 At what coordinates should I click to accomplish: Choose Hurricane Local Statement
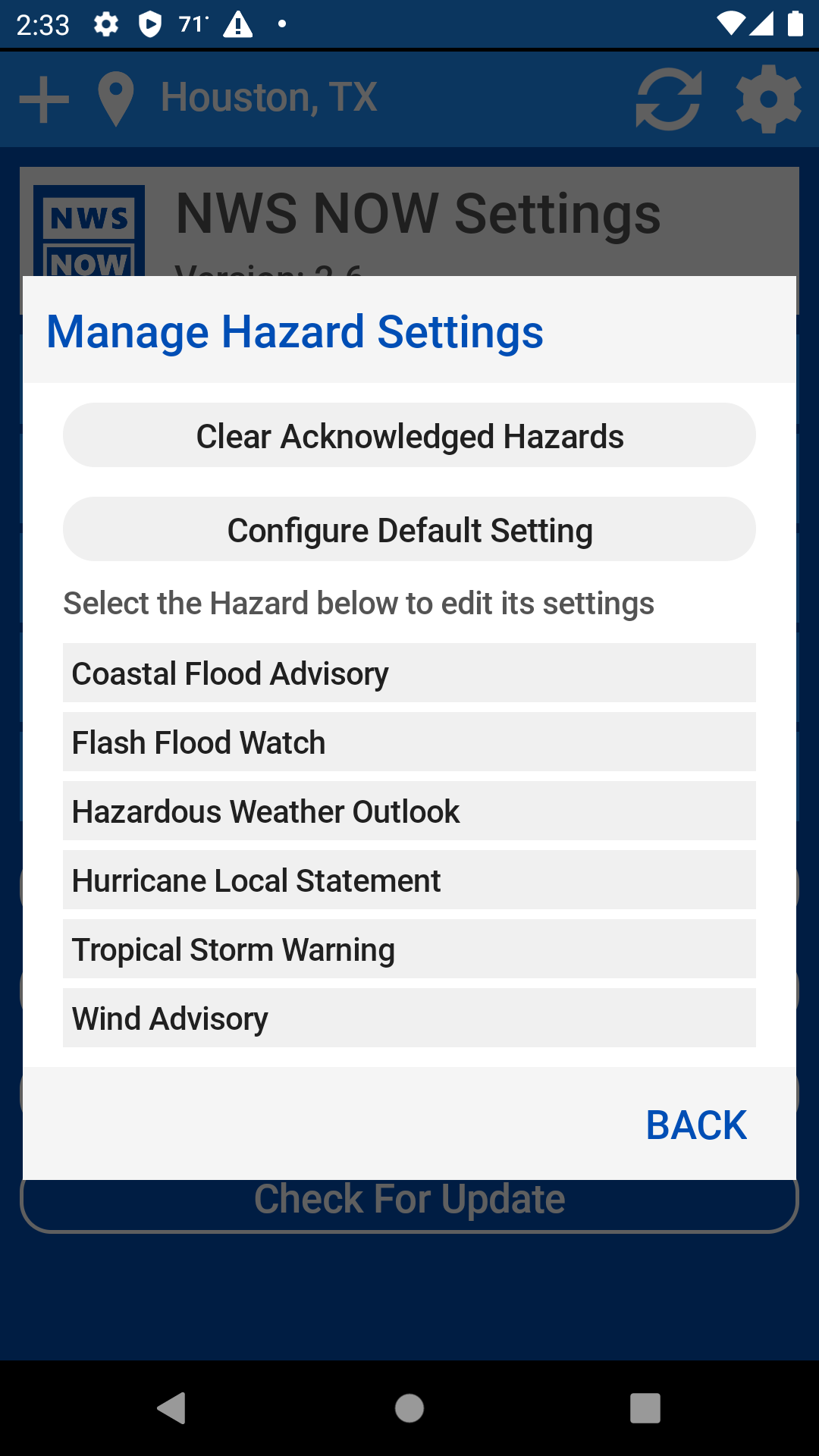click(x=409, y=880)
